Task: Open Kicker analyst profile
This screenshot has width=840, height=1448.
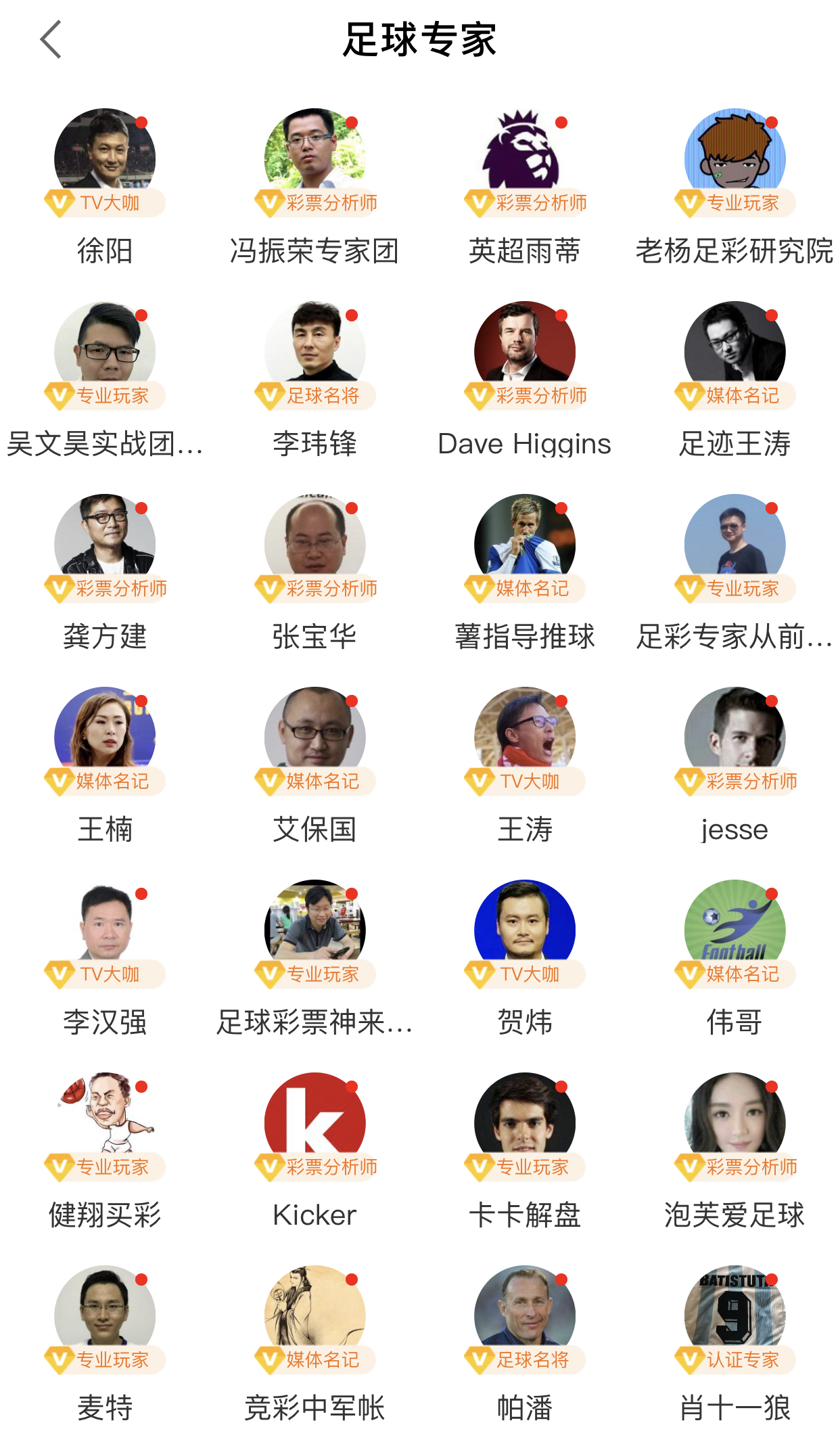Action: click(x=314, y=1123)
